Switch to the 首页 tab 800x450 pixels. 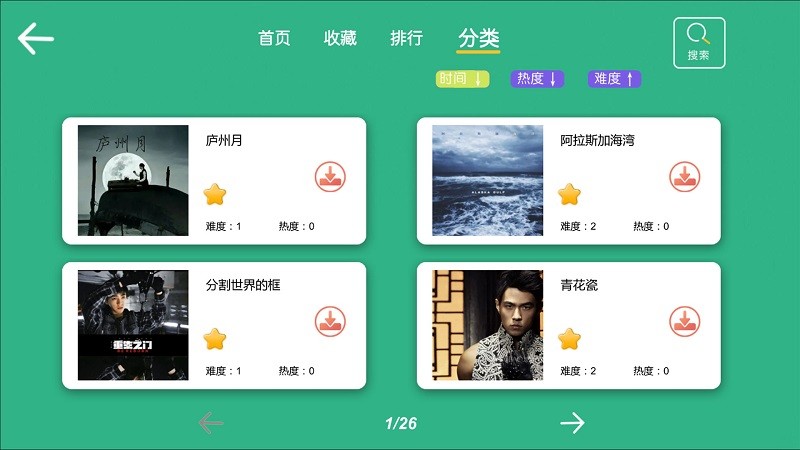[274, 39]
